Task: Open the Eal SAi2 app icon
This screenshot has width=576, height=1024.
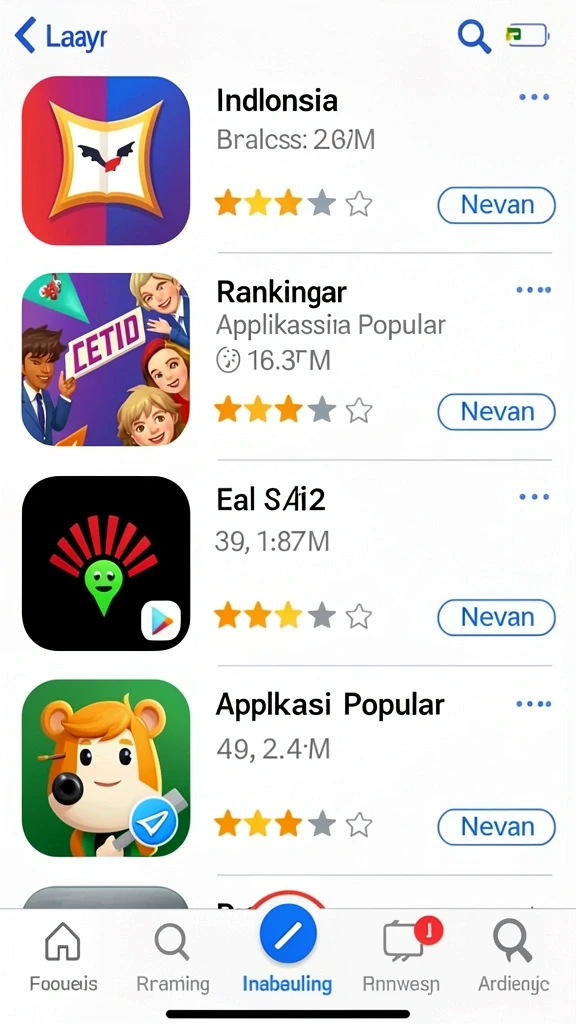Action: (x=106, y=564)
